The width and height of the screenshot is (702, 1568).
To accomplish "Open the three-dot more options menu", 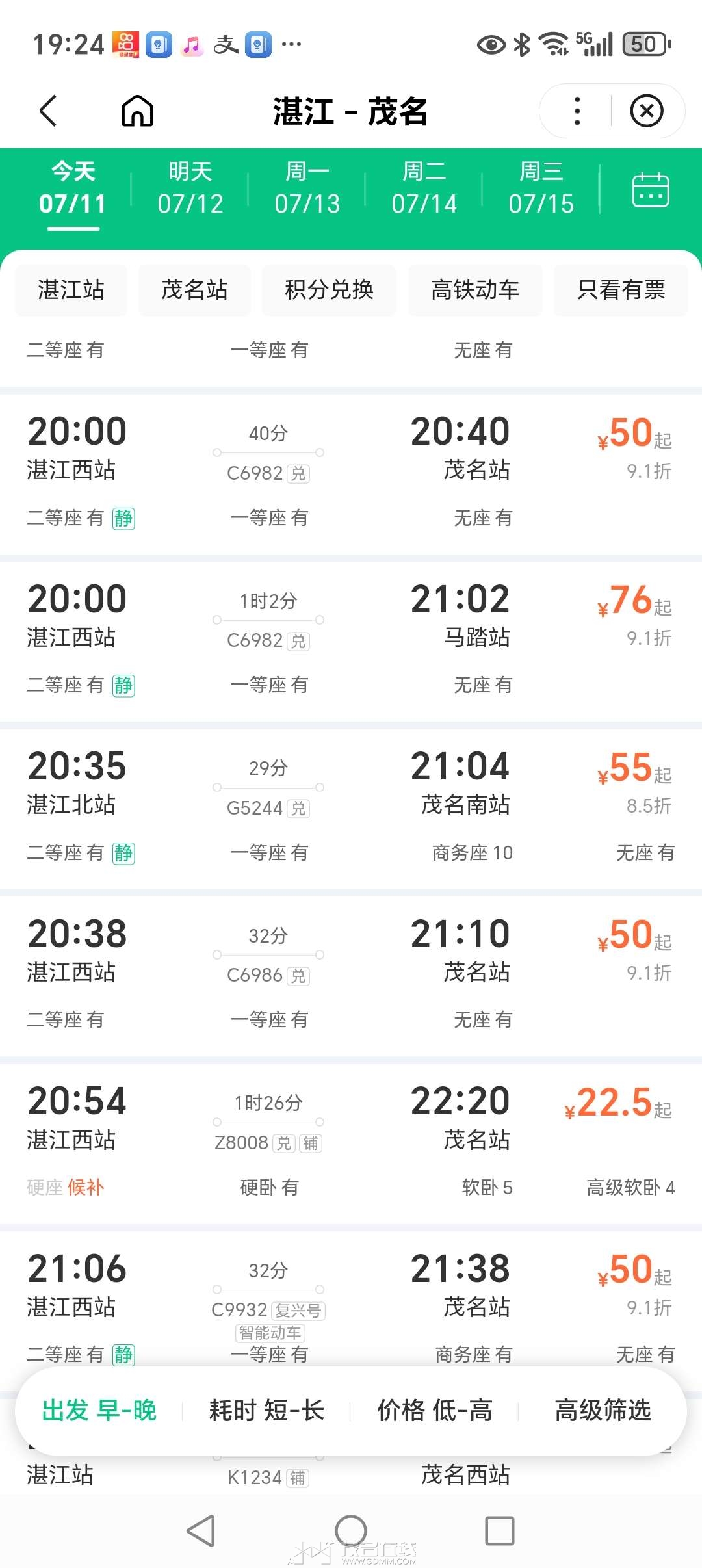I will tap(577, 111).
